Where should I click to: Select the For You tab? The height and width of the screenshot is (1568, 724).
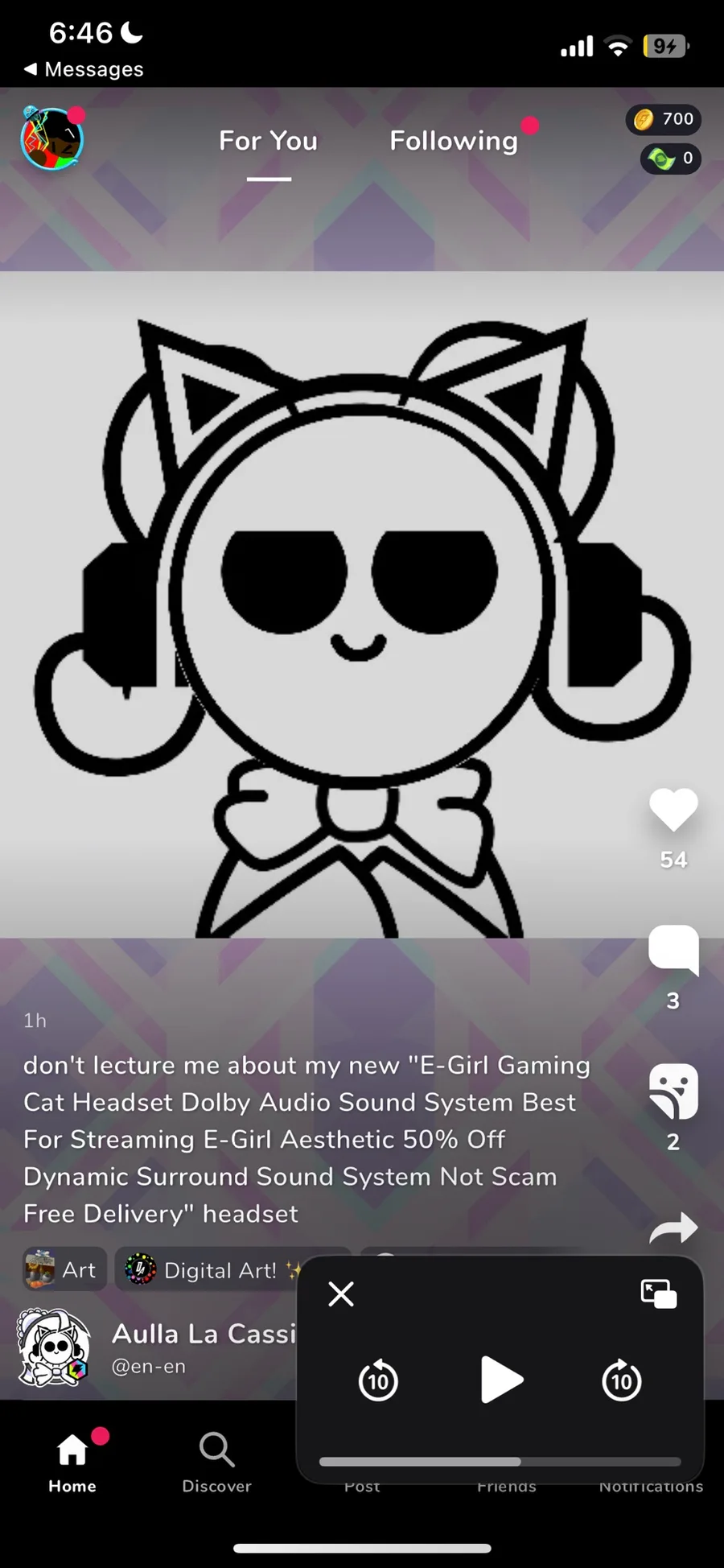pos(269,141)
